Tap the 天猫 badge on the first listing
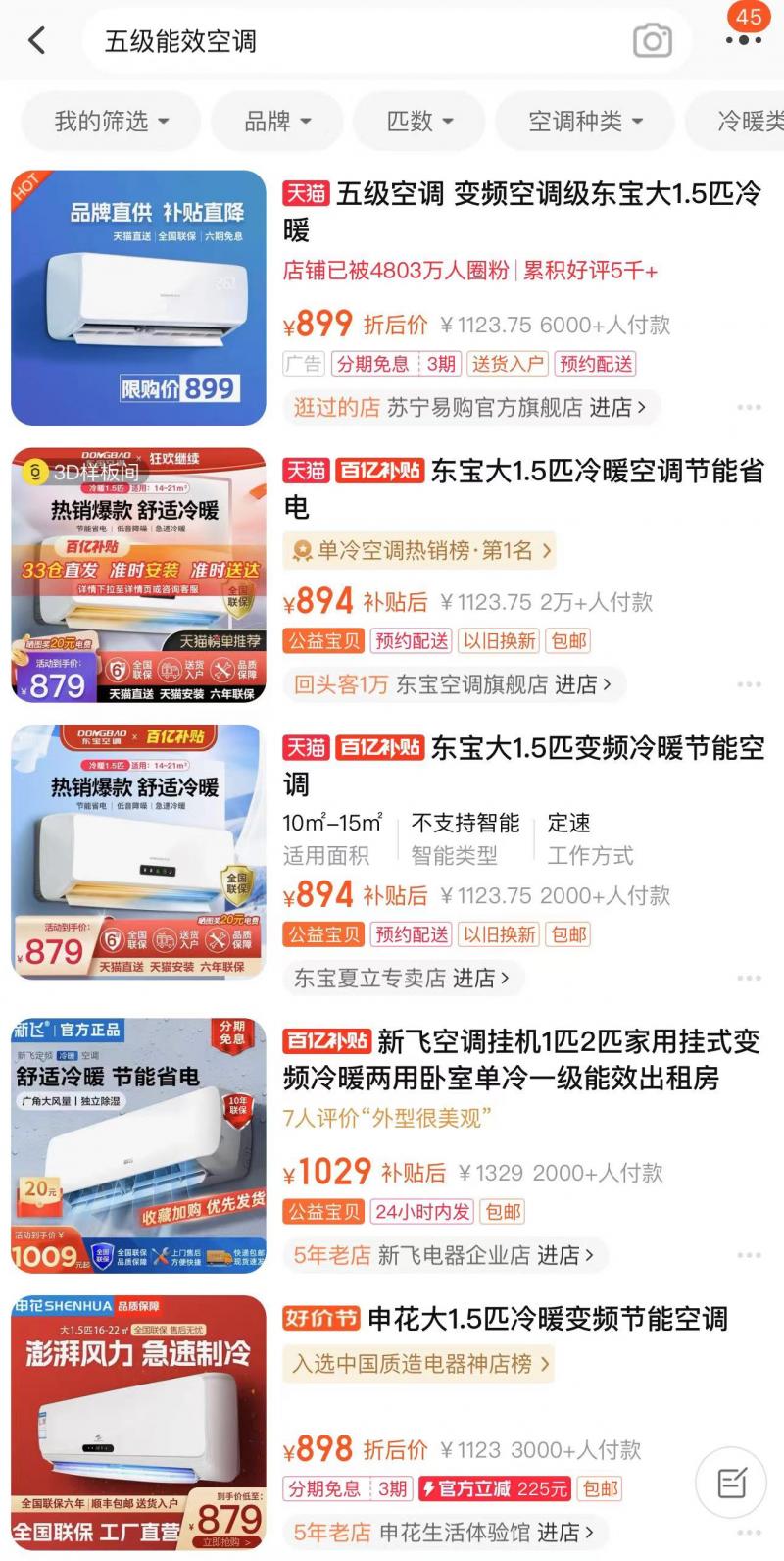784x1561 pixels. click(x=307, y=195)
